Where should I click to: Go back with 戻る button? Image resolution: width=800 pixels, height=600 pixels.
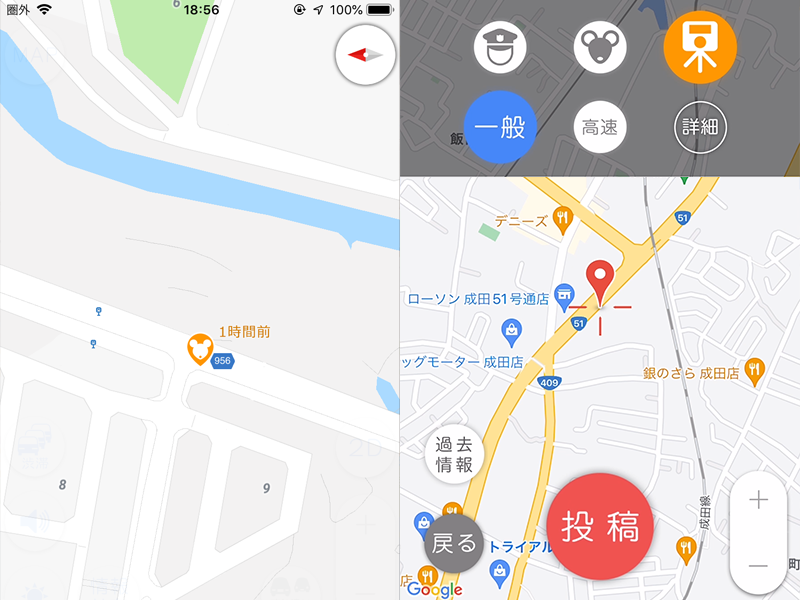pyautogui.click(x=454, y=543)
